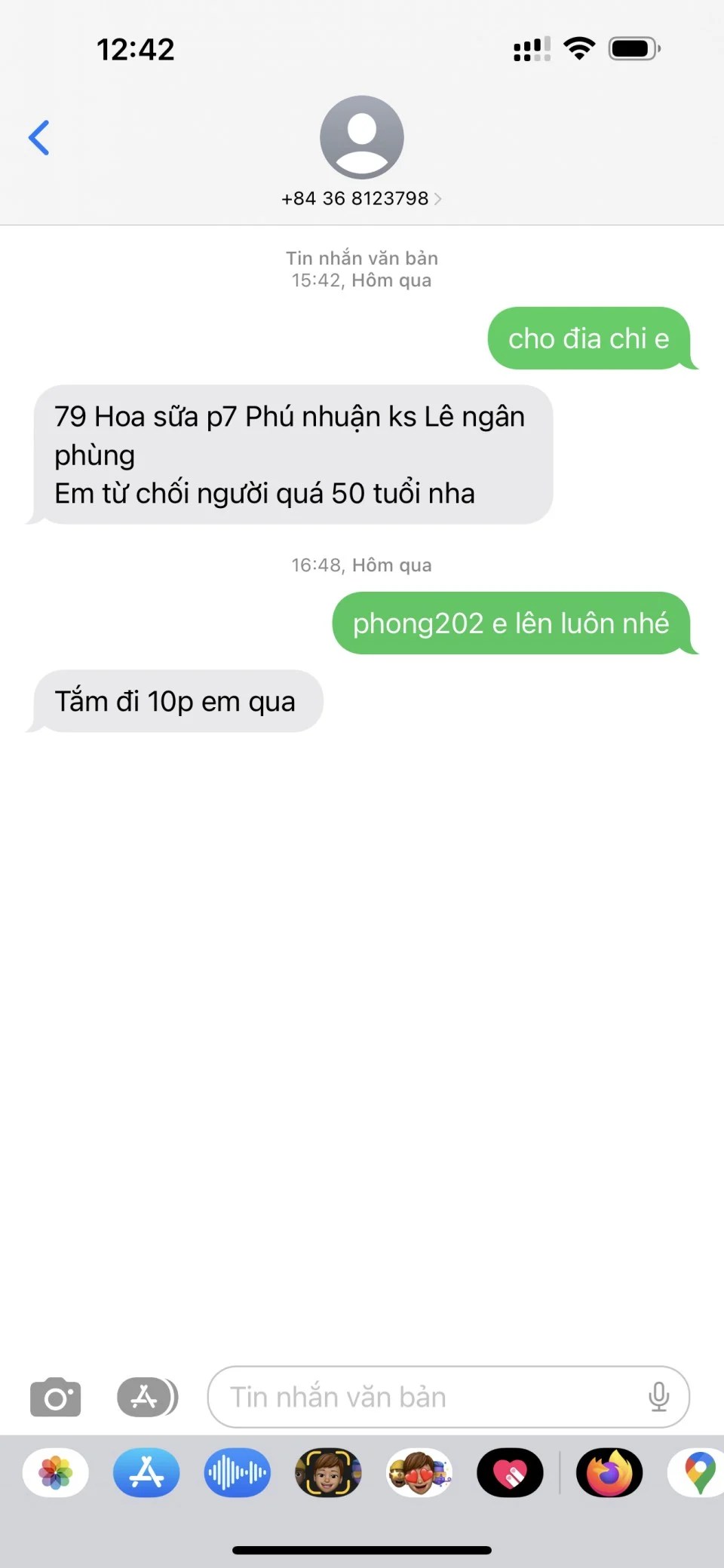The width and height of the screenshot is (724, 1568).
Task: Open audio messages app in the strip
Action: tap(237, 1472)
